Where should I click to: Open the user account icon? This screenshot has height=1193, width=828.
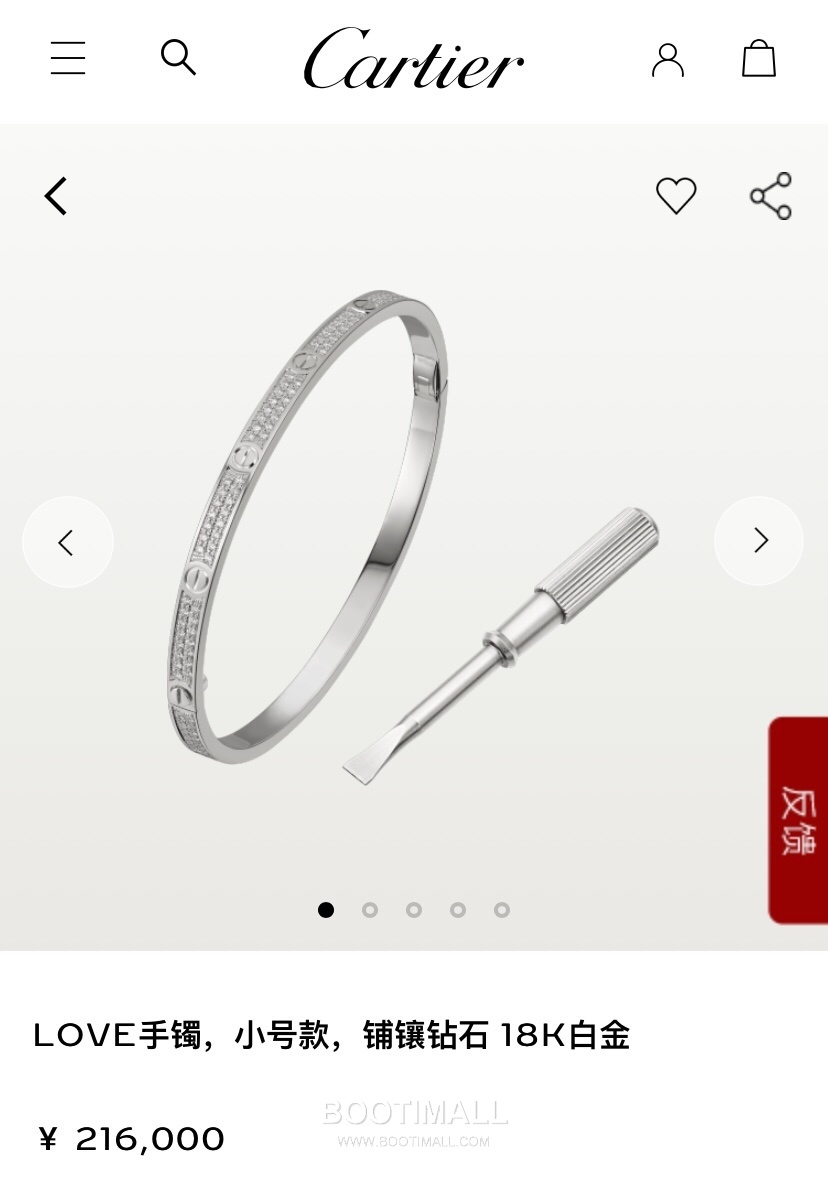tap(667, 60)
